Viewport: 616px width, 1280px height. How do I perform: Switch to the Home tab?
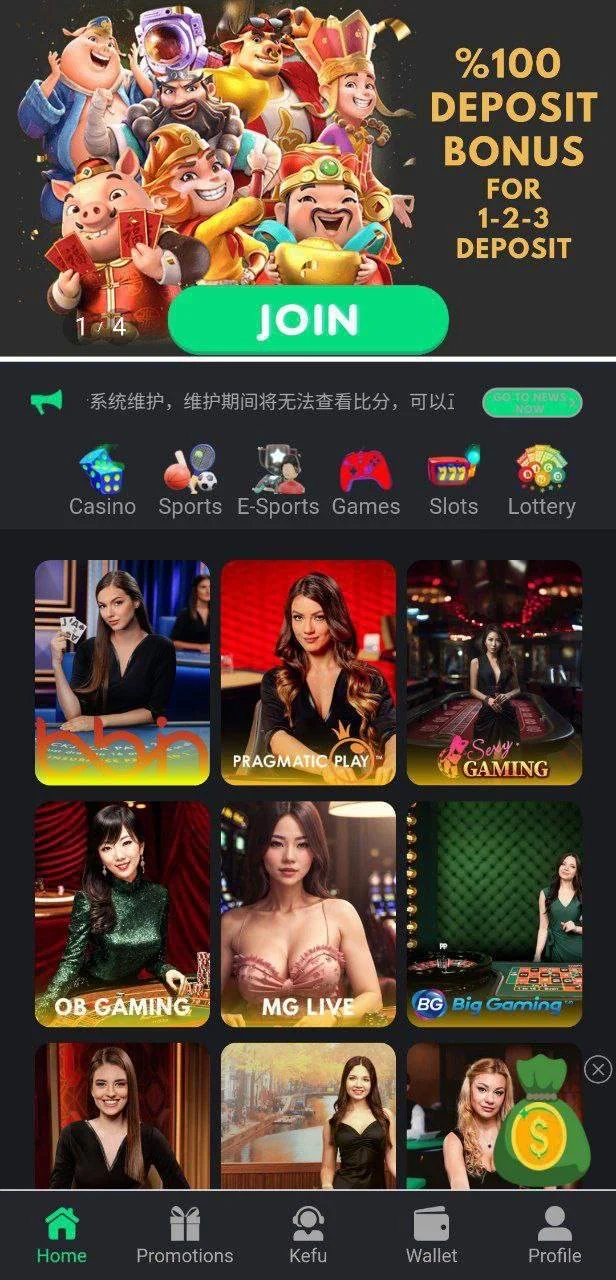pos(62,1236)
